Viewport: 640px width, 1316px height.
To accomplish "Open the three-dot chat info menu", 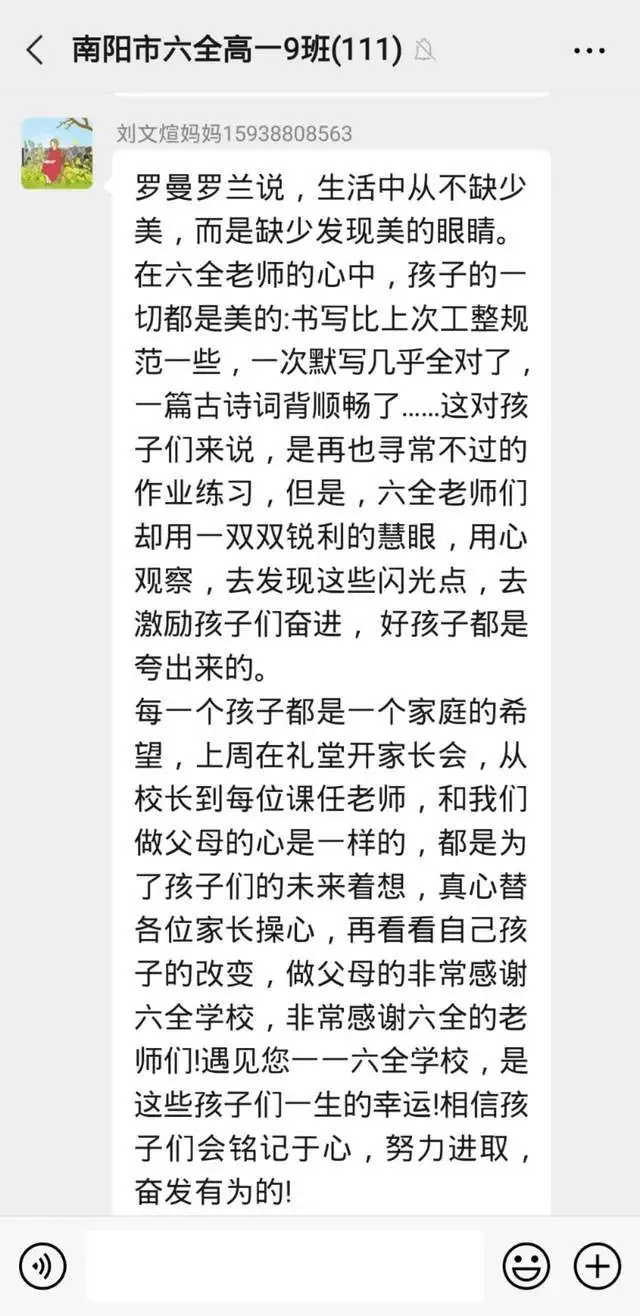I will 588,49.
